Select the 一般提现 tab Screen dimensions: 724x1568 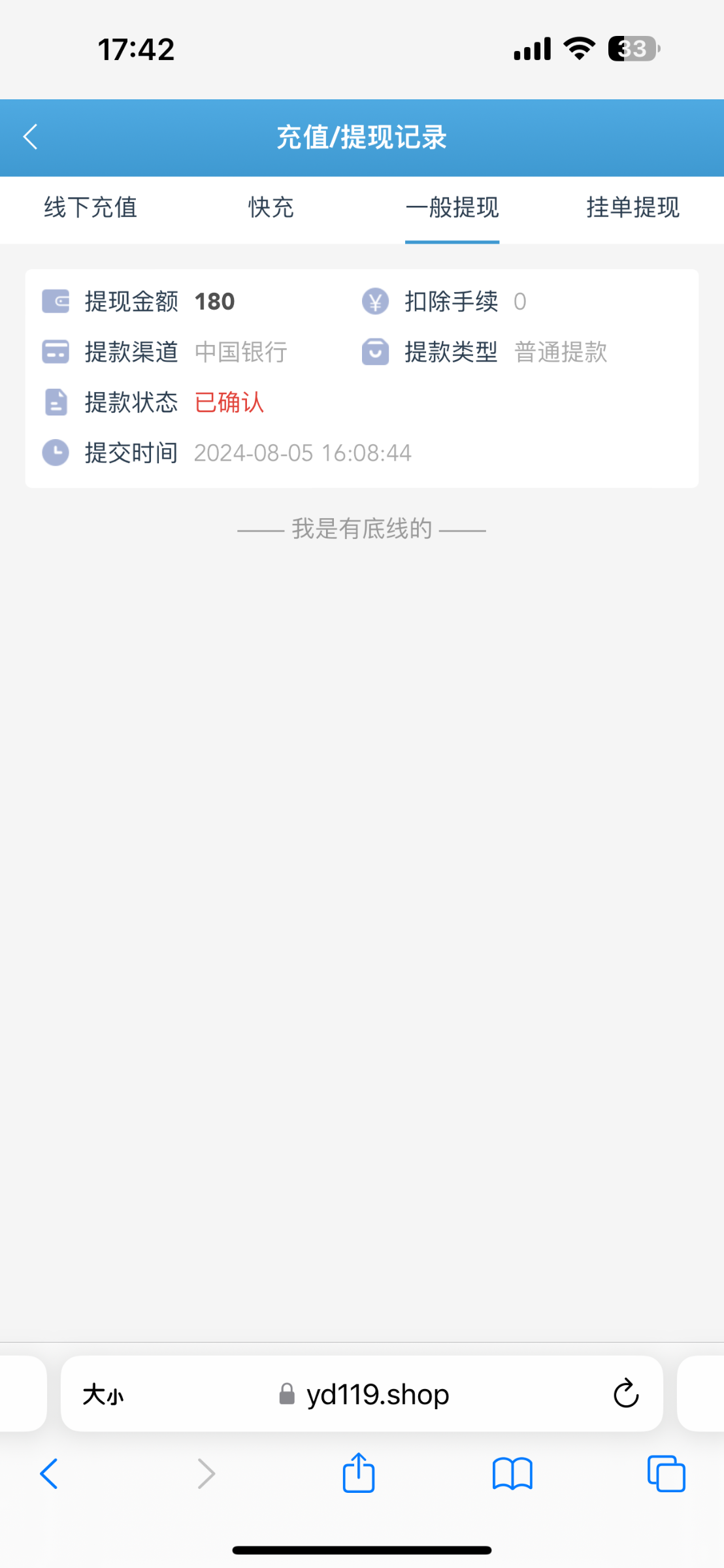tap(452, 208)
